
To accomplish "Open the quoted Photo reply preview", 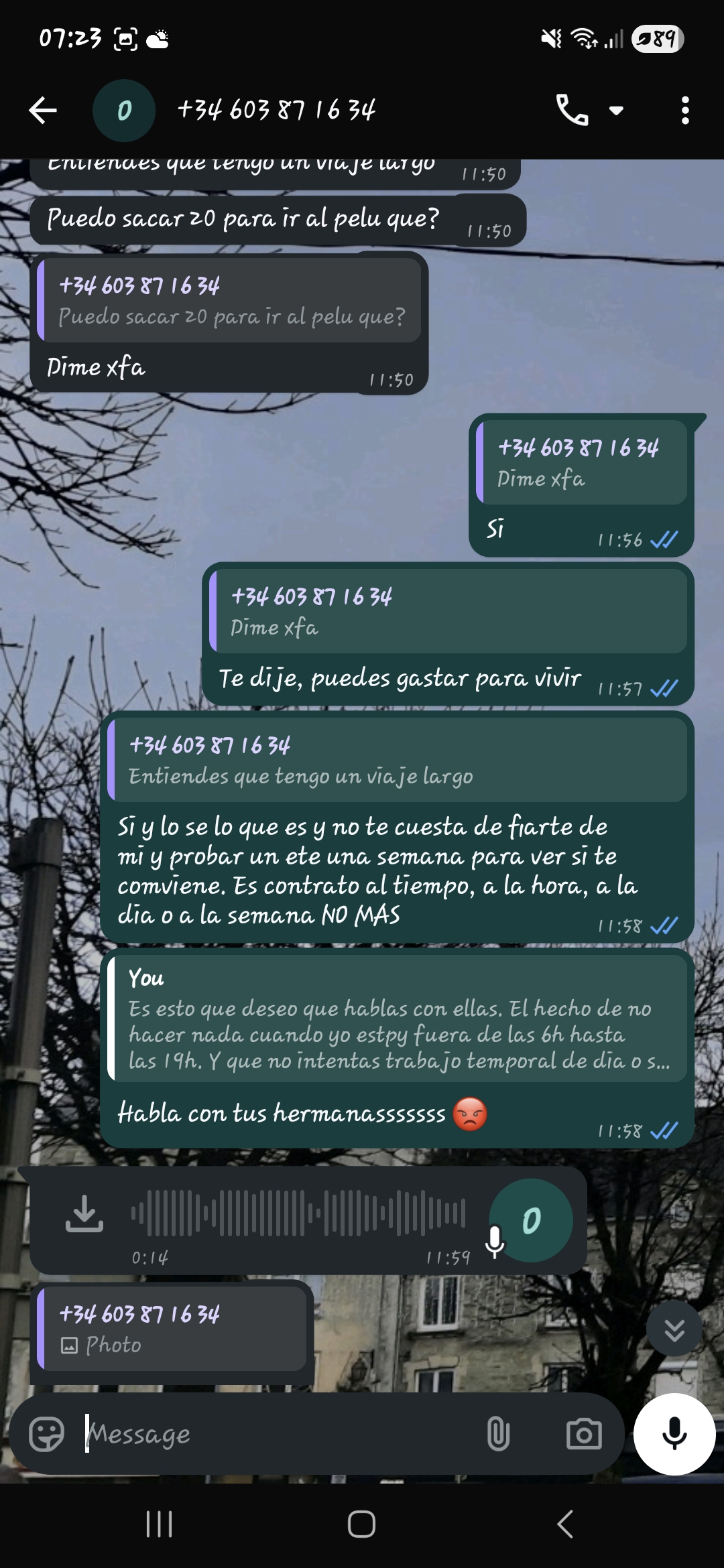I will point(172,1330).
